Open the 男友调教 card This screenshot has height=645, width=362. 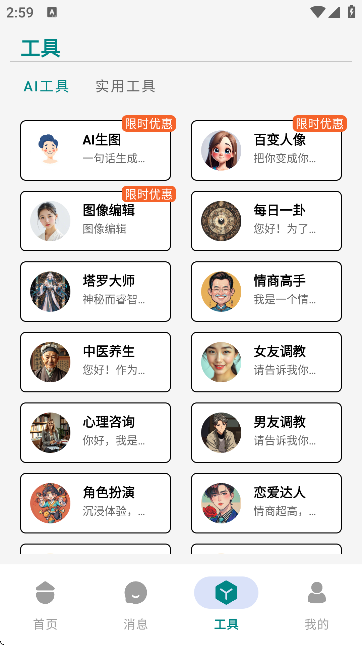[x=266, y=432]
